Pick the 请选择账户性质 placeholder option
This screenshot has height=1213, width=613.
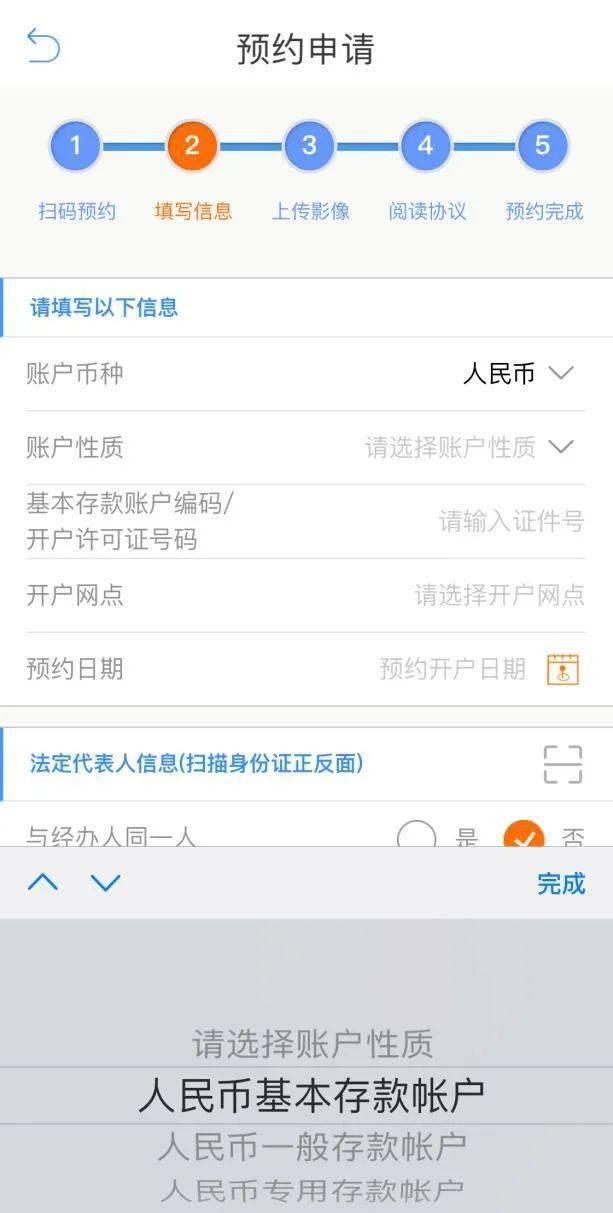click(x=311, y=1044)
